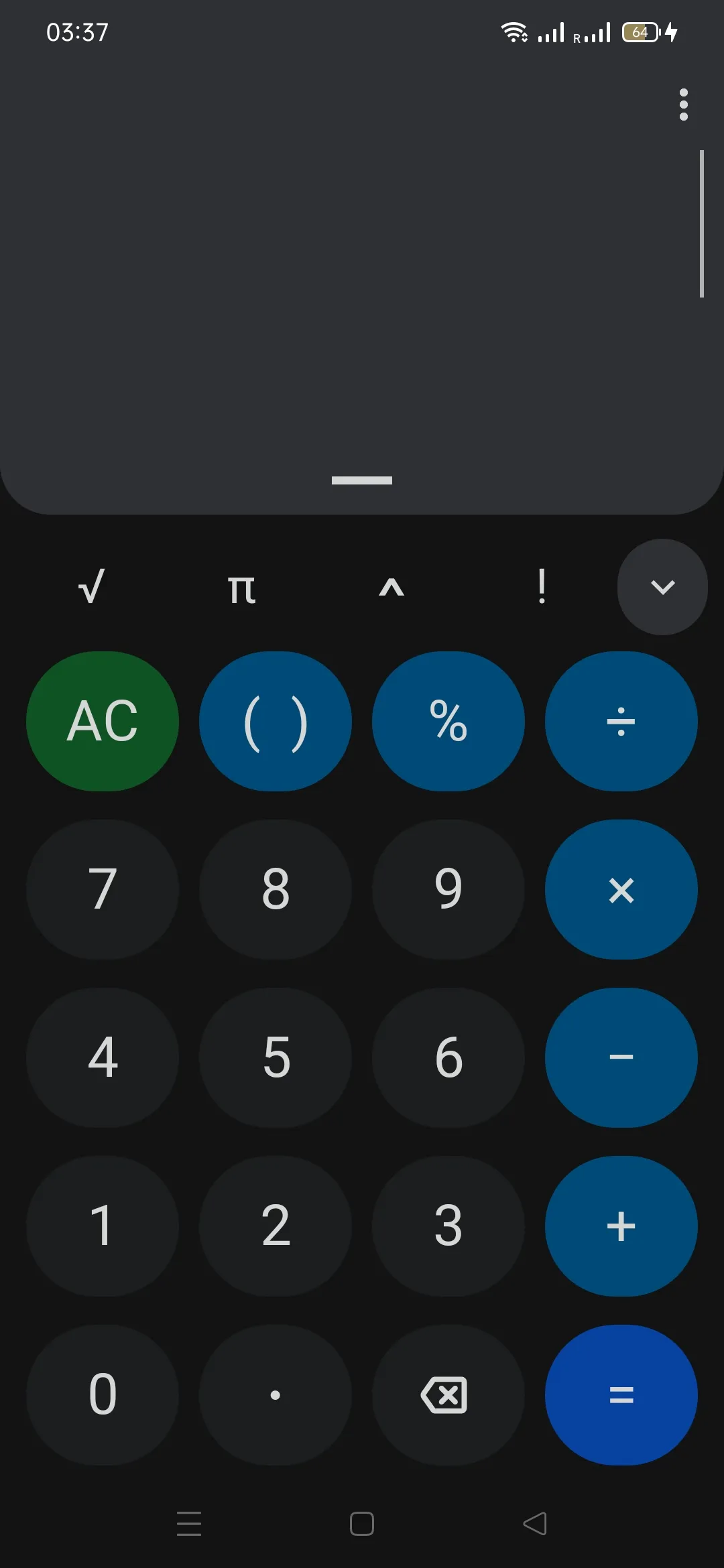Tap the division operator

tap(621, 721)
